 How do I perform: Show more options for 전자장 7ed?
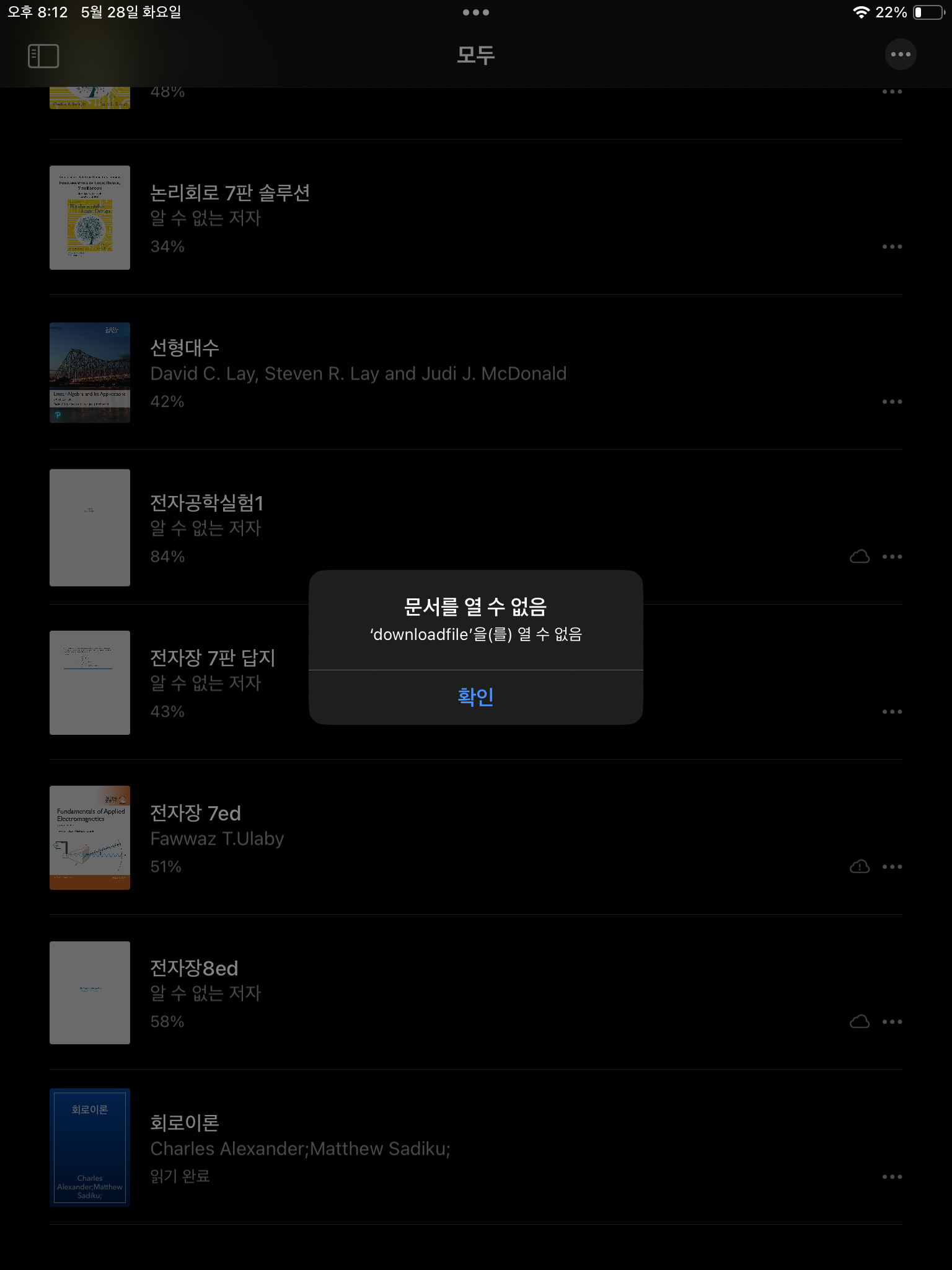coord(892,867)
